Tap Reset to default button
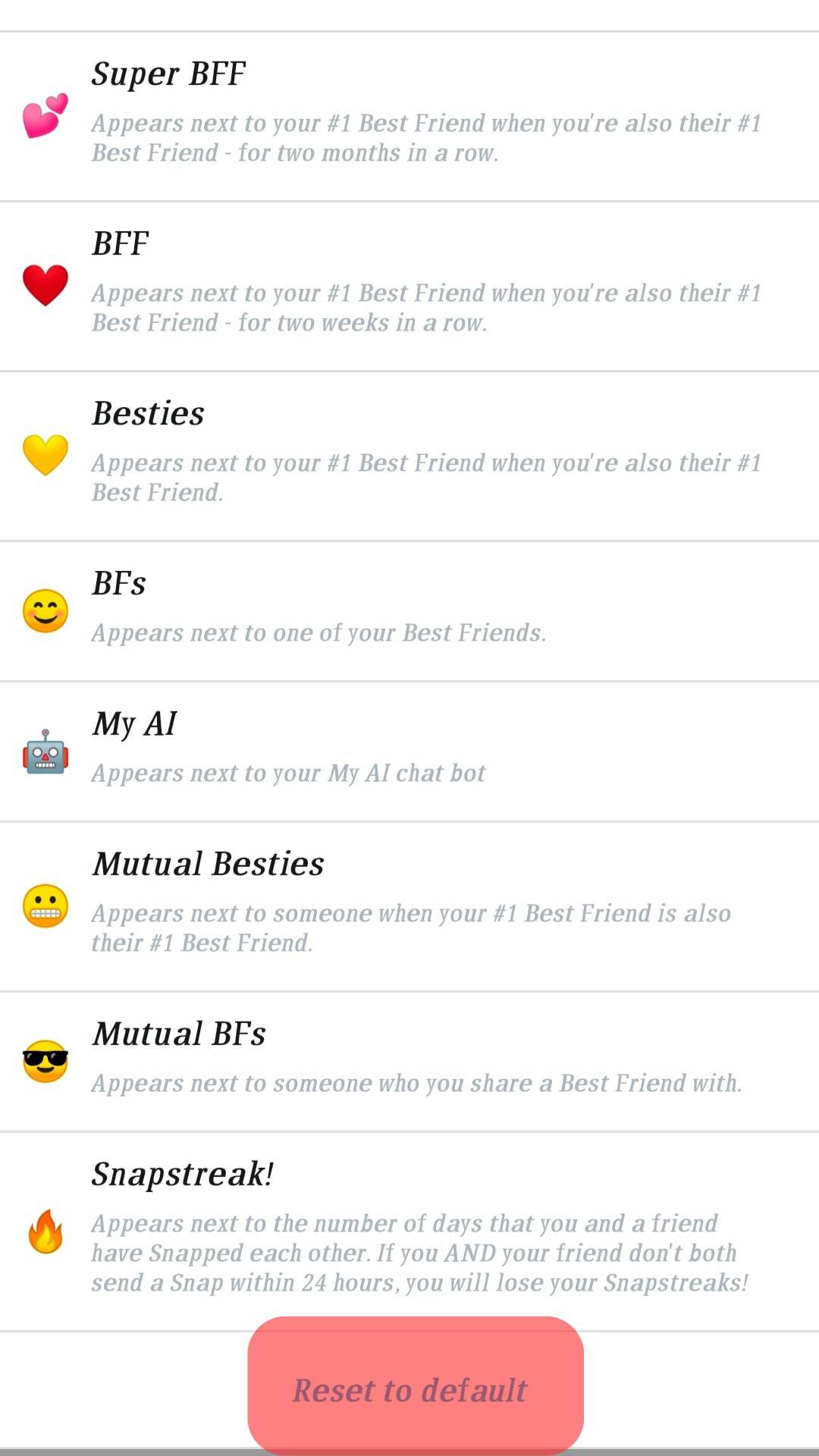Image resolution: width=819 pixels, height=1456 pixels. coord(415,1389)
